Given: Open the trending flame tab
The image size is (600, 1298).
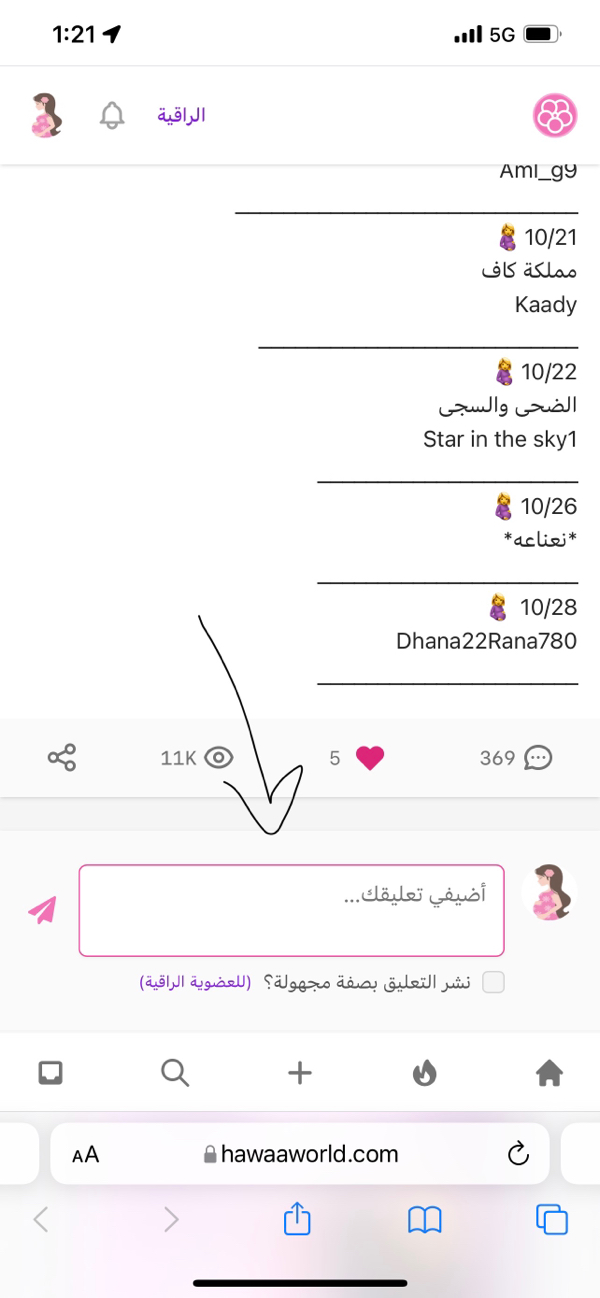Looking at the screenshot, I should pyautogui.click(x=425, y=1074).
